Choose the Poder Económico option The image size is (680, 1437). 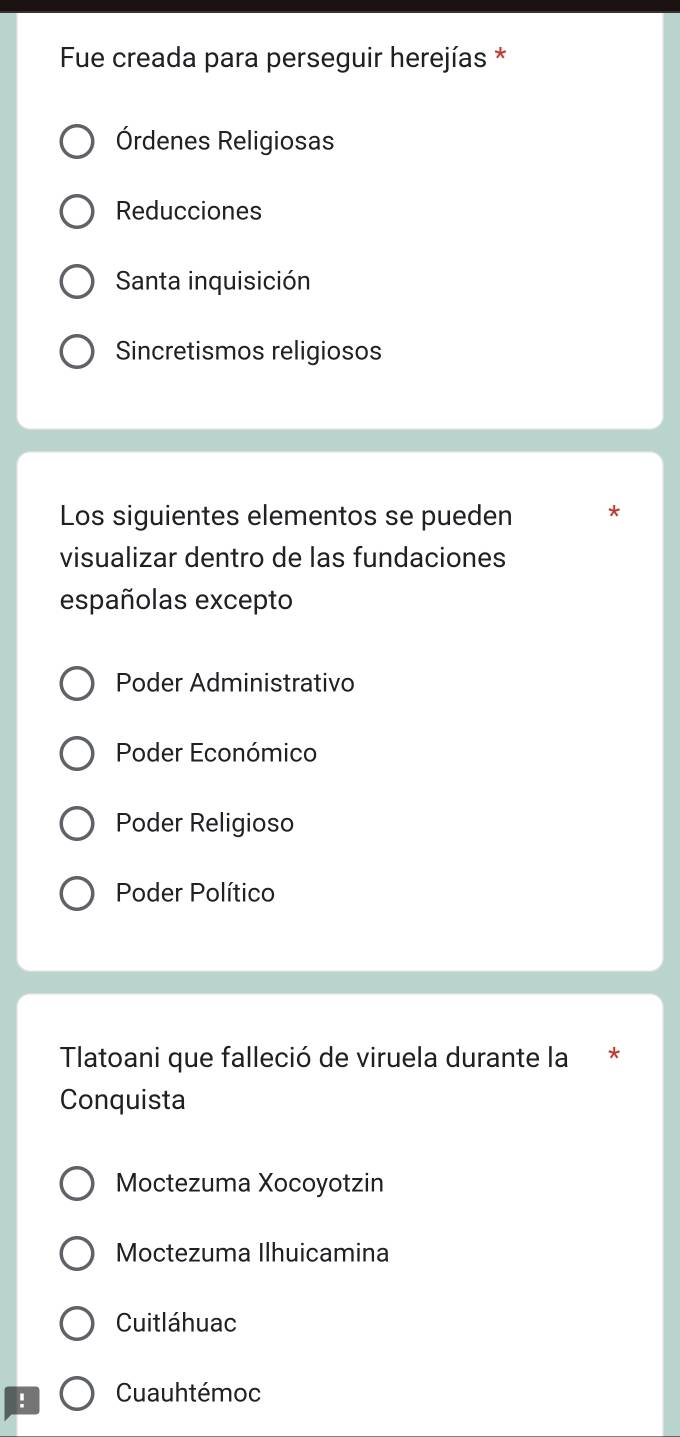[78, 754]
